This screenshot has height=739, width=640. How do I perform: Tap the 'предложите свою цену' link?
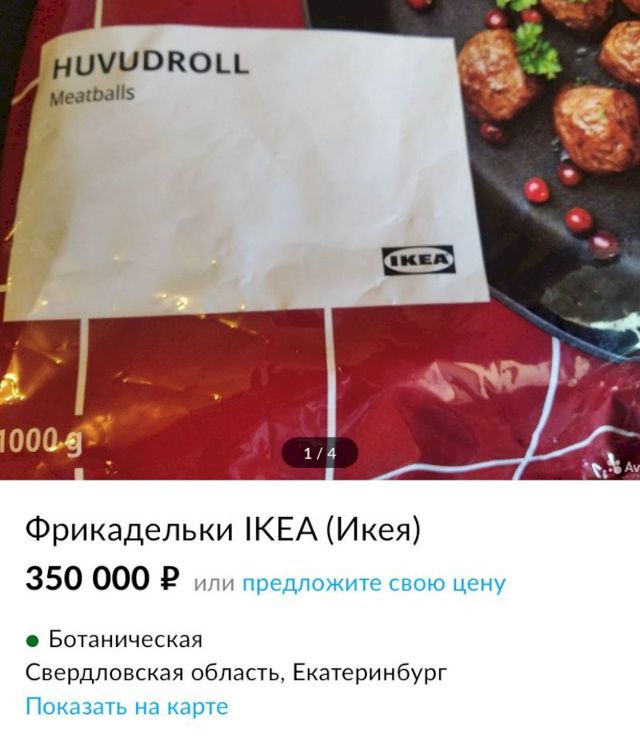click(x=373, y=583)
